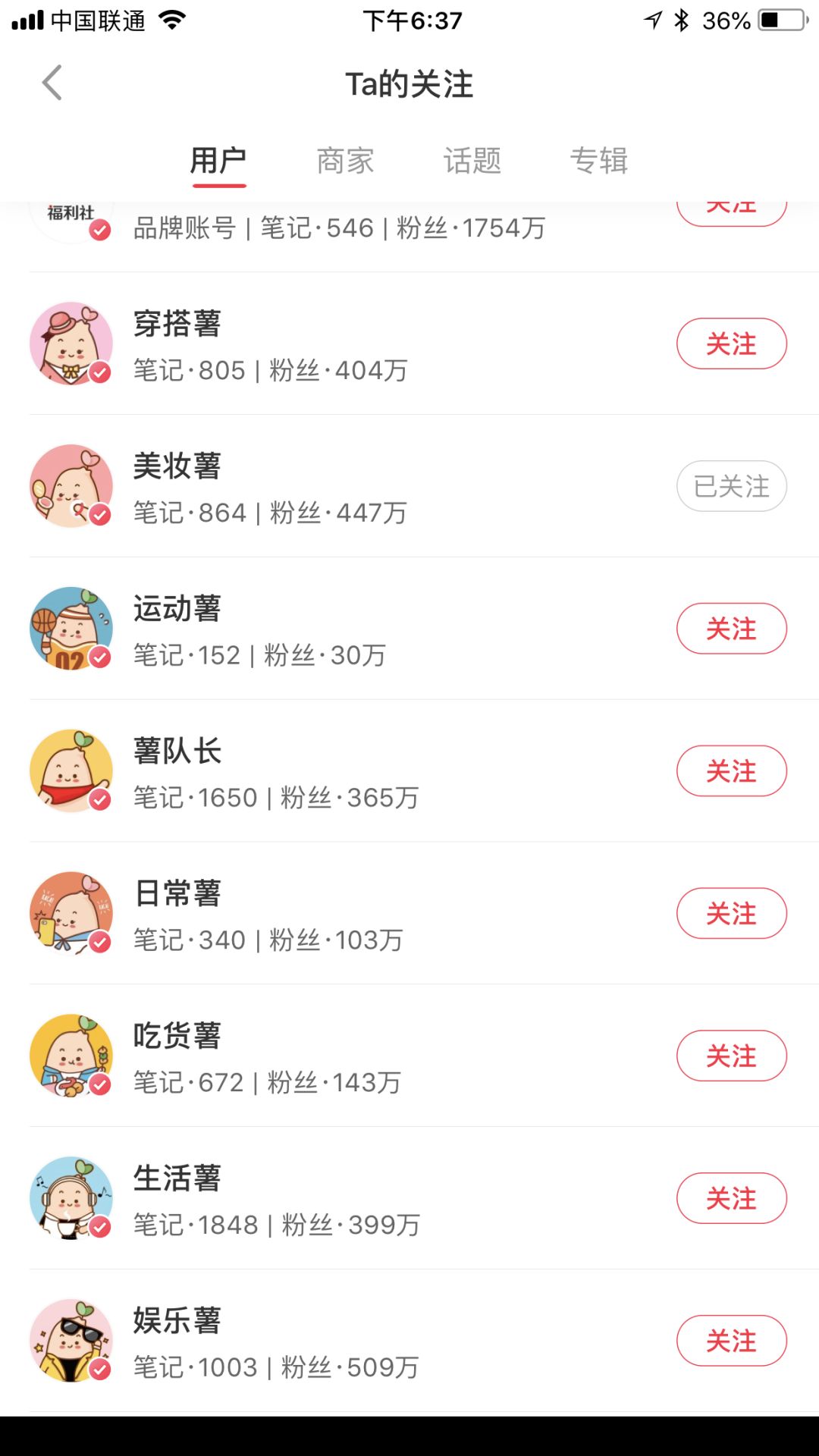This screenshot has width=819, height=1456.
Task: Follow 薯队长
Action: pyautogui.click(x=730, y=770)
